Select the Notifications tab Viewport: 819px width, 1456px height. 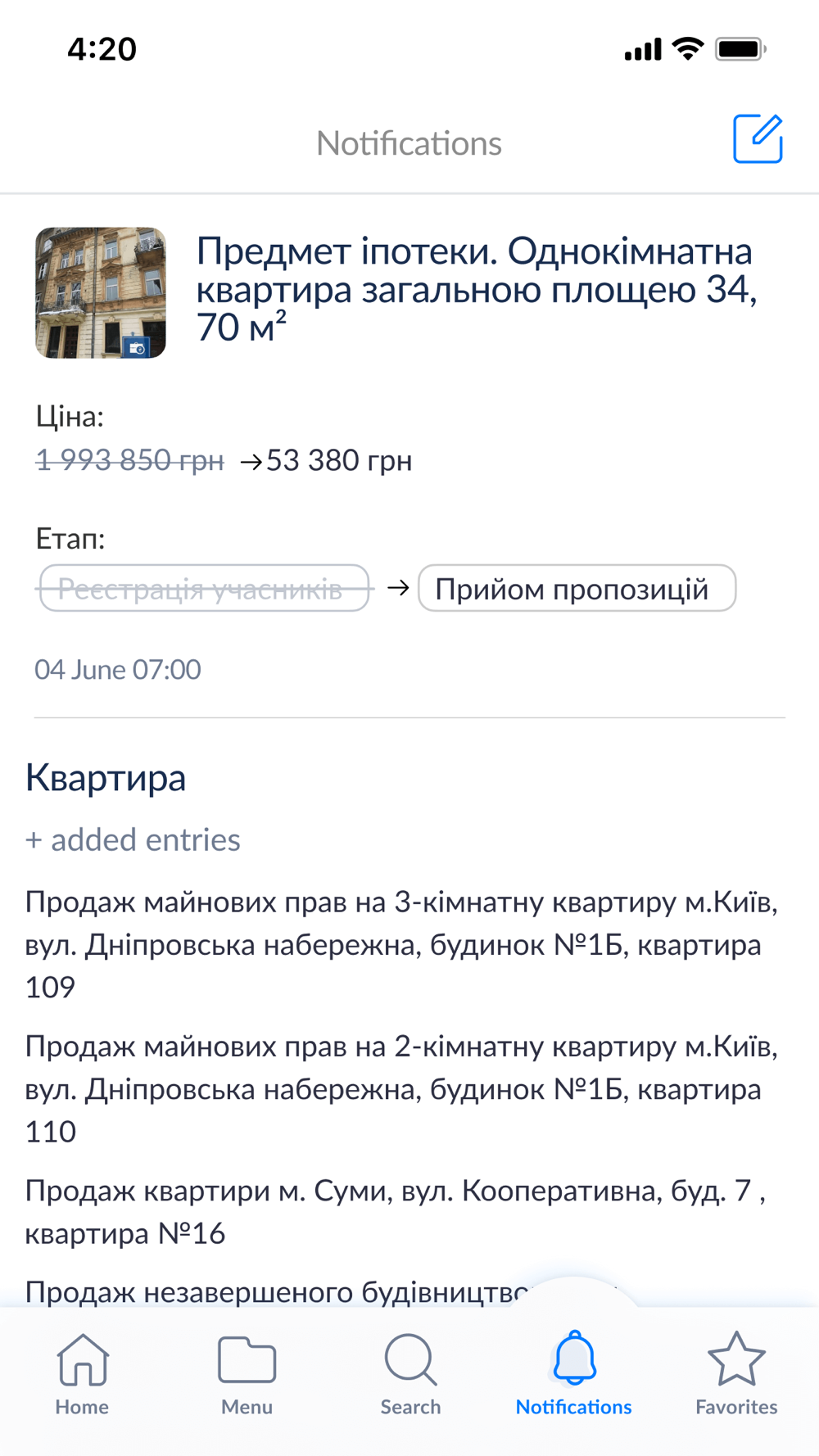(573, 1374)
